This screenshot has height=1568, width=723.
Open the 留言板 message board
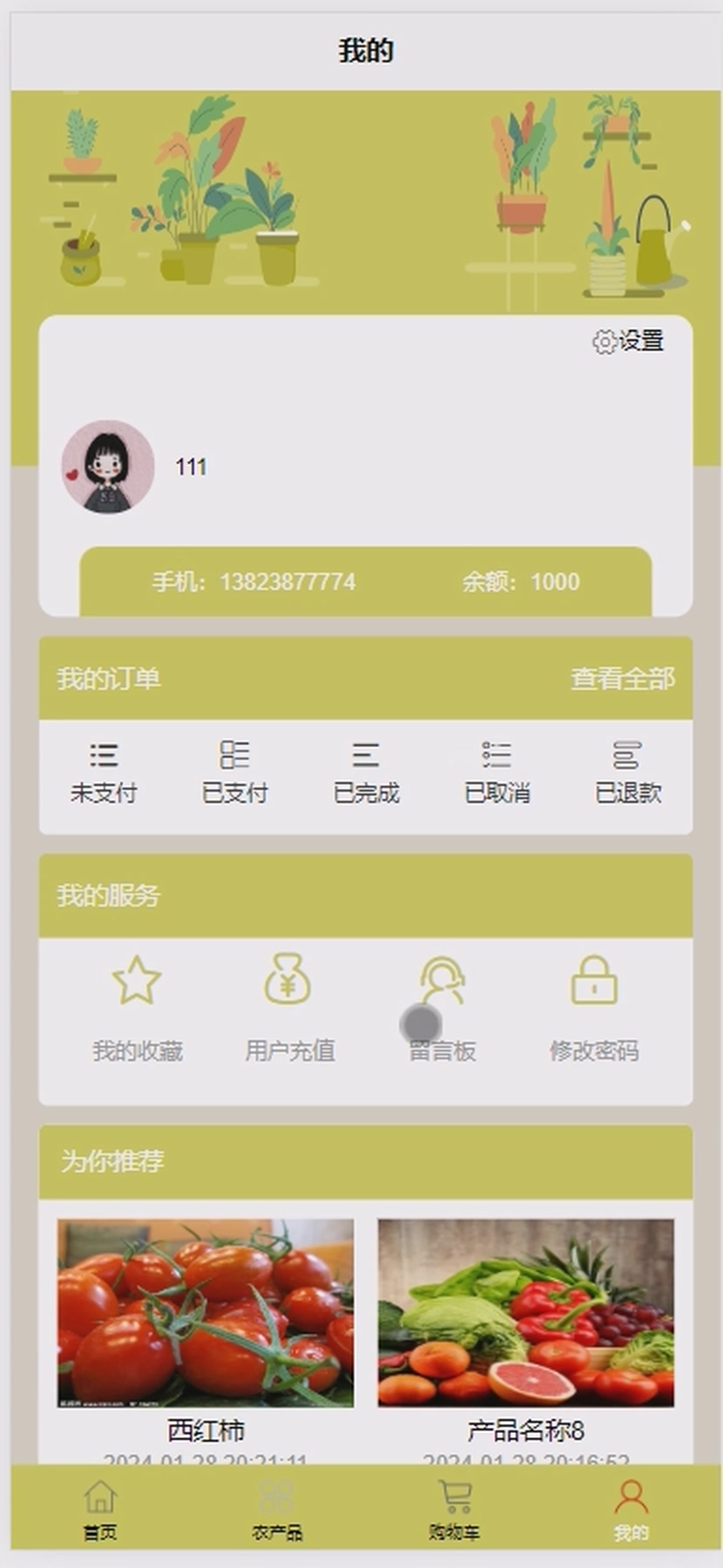[443, 1009]
